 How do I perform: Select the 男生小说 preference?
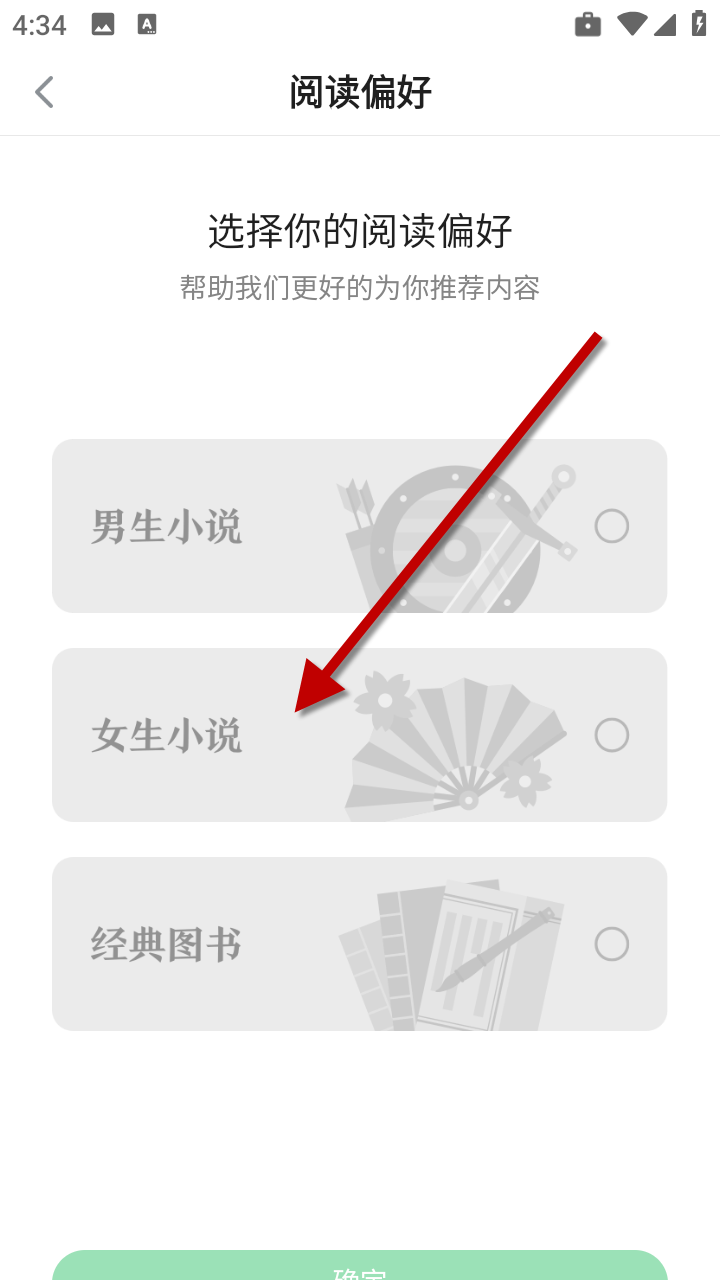click(359, 526)
